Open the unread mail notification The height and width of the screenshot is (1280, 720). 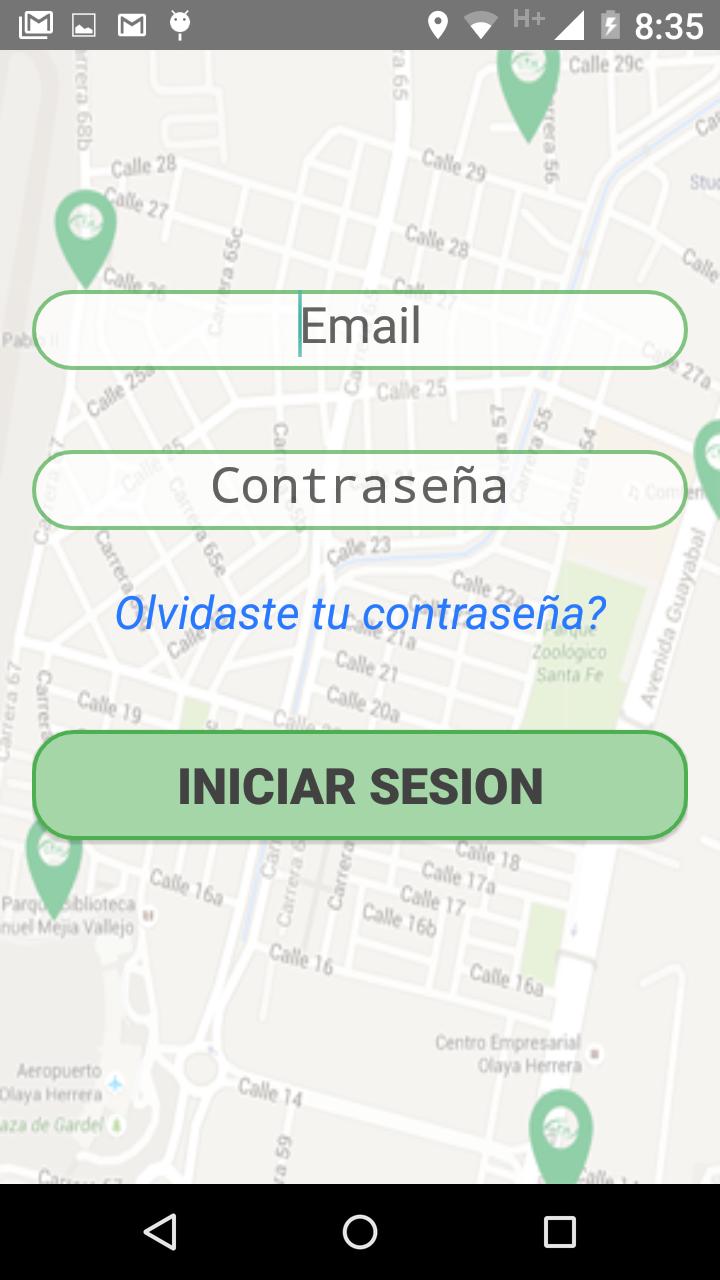point(131,24)
